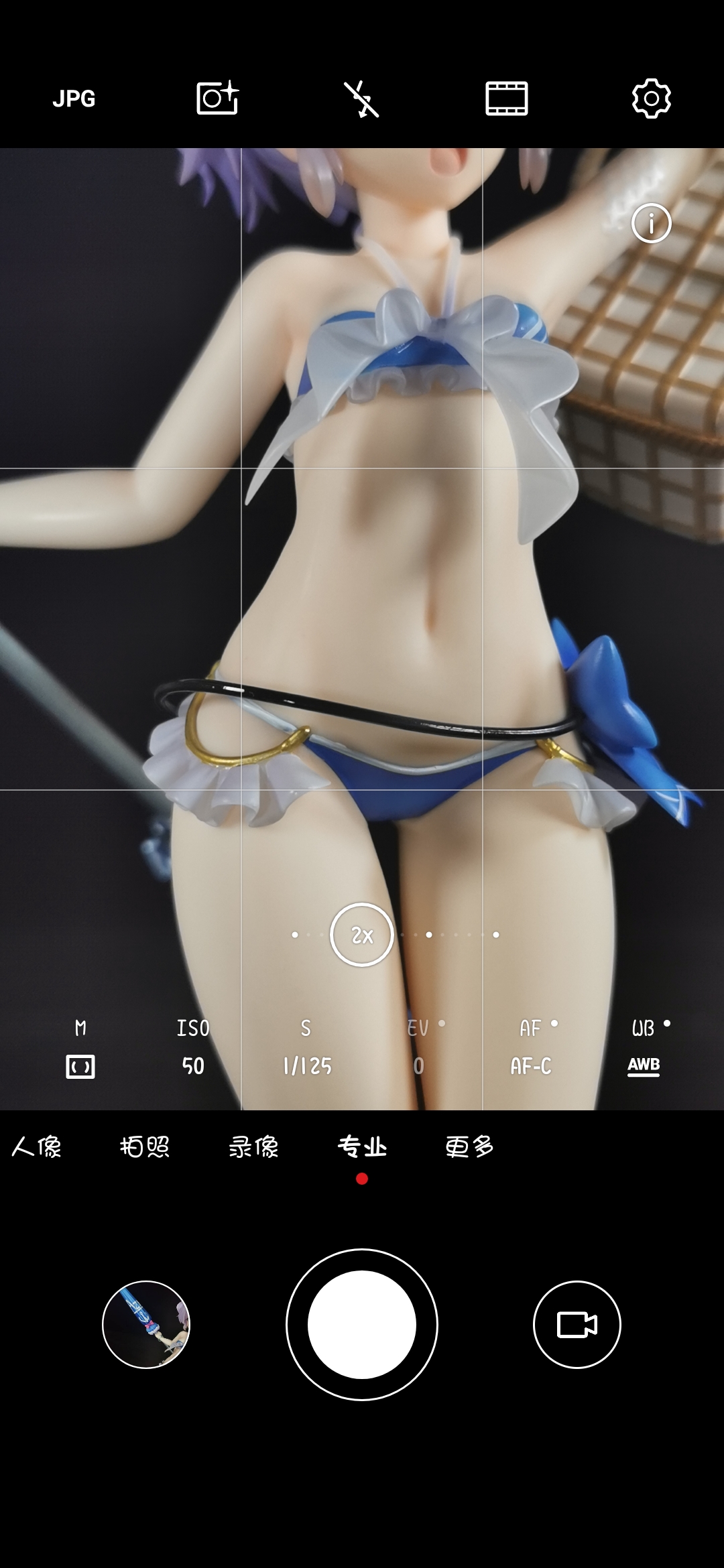Switch to 拍照 photo mode
The width and height of the screenshot is (724, 1568).
(145, 1147)
